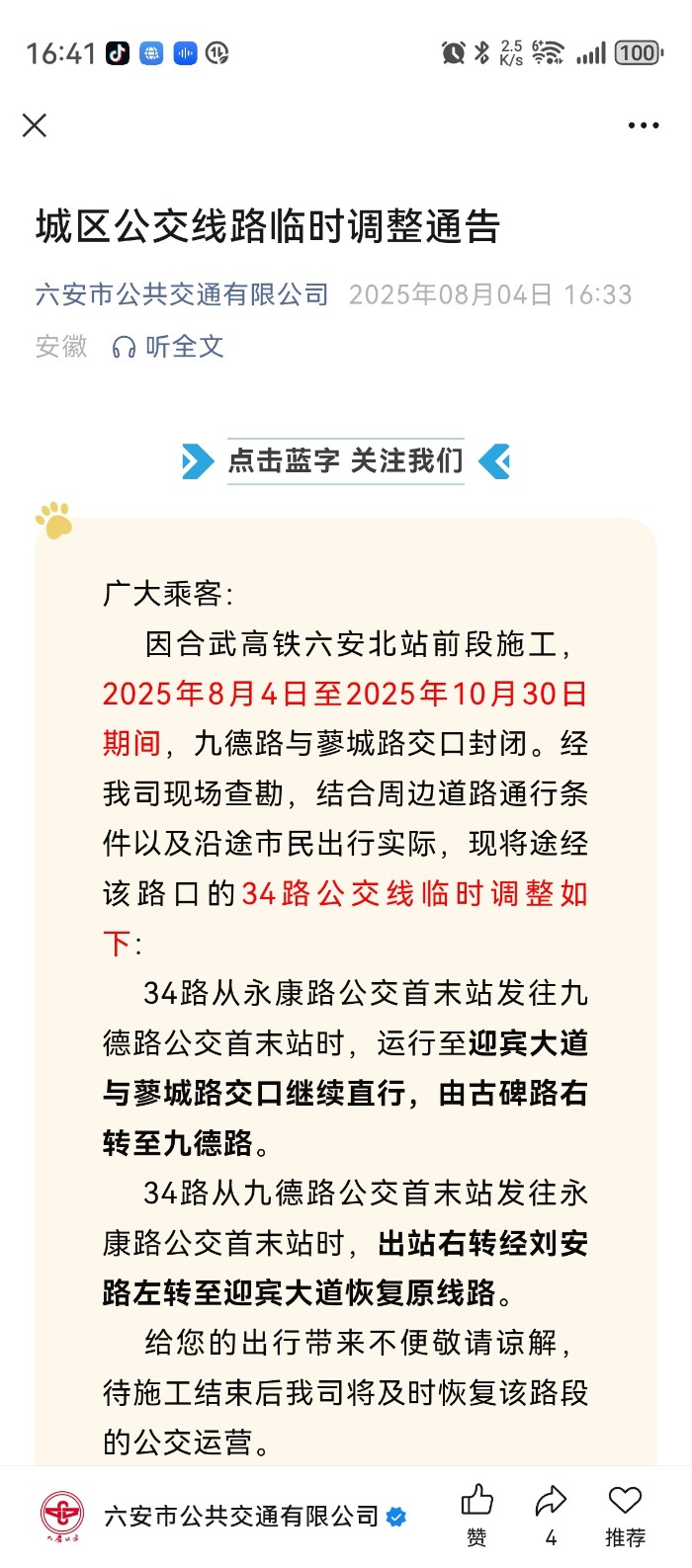Listen to the full article (听全文)
Screen dimensions: 692x1568
coord(168,347)
